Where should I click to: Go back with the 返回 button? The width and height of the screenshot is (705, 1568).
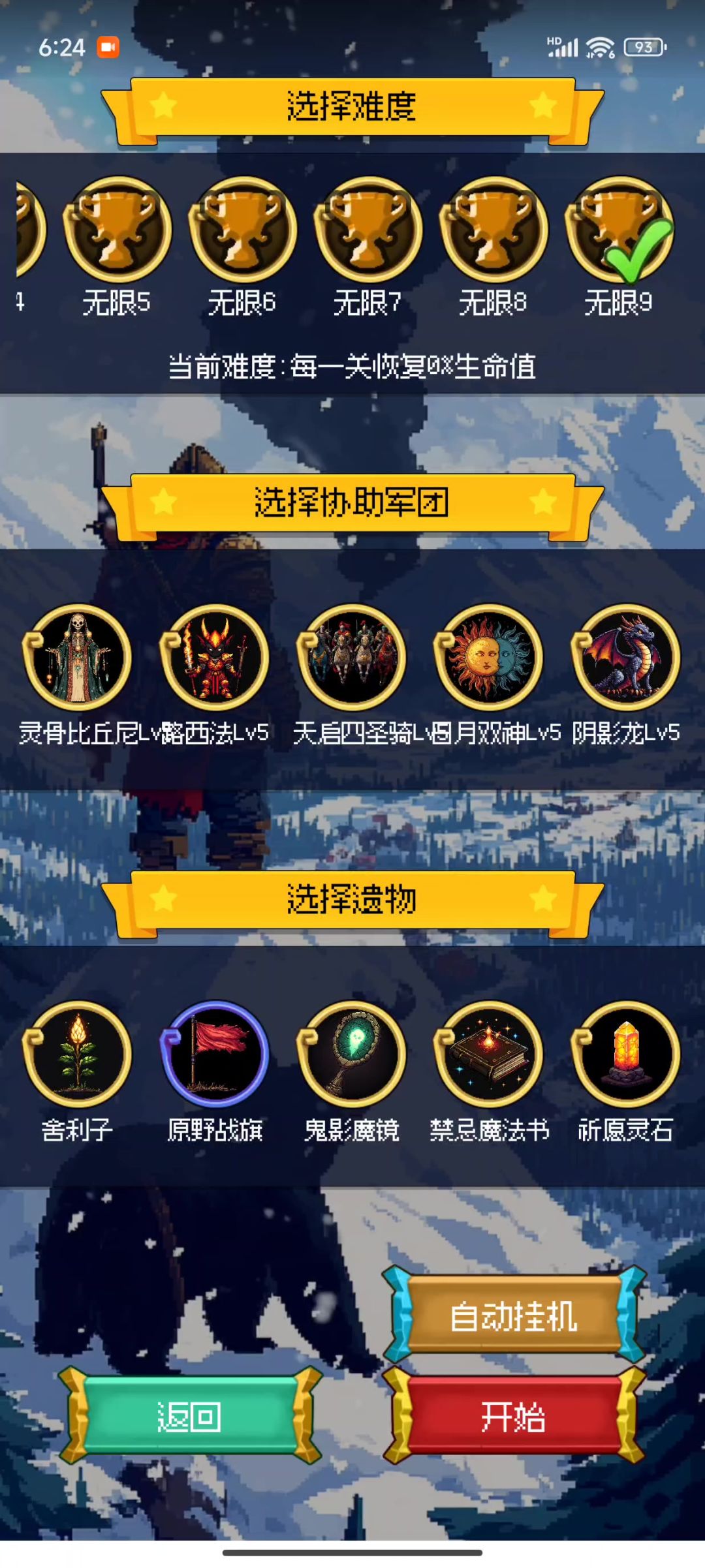tap(190, 1416)
